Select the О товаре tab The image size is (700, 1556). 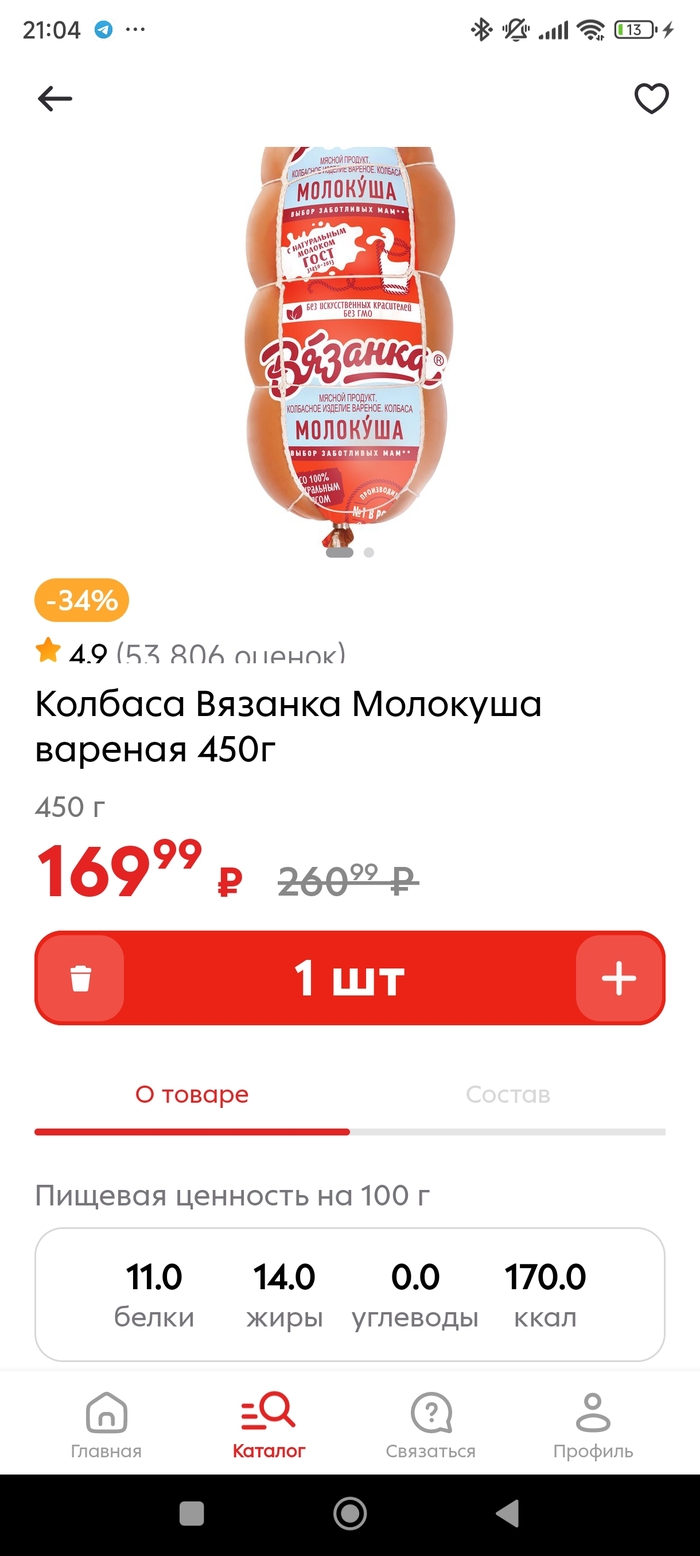(x=192, y=1094)
